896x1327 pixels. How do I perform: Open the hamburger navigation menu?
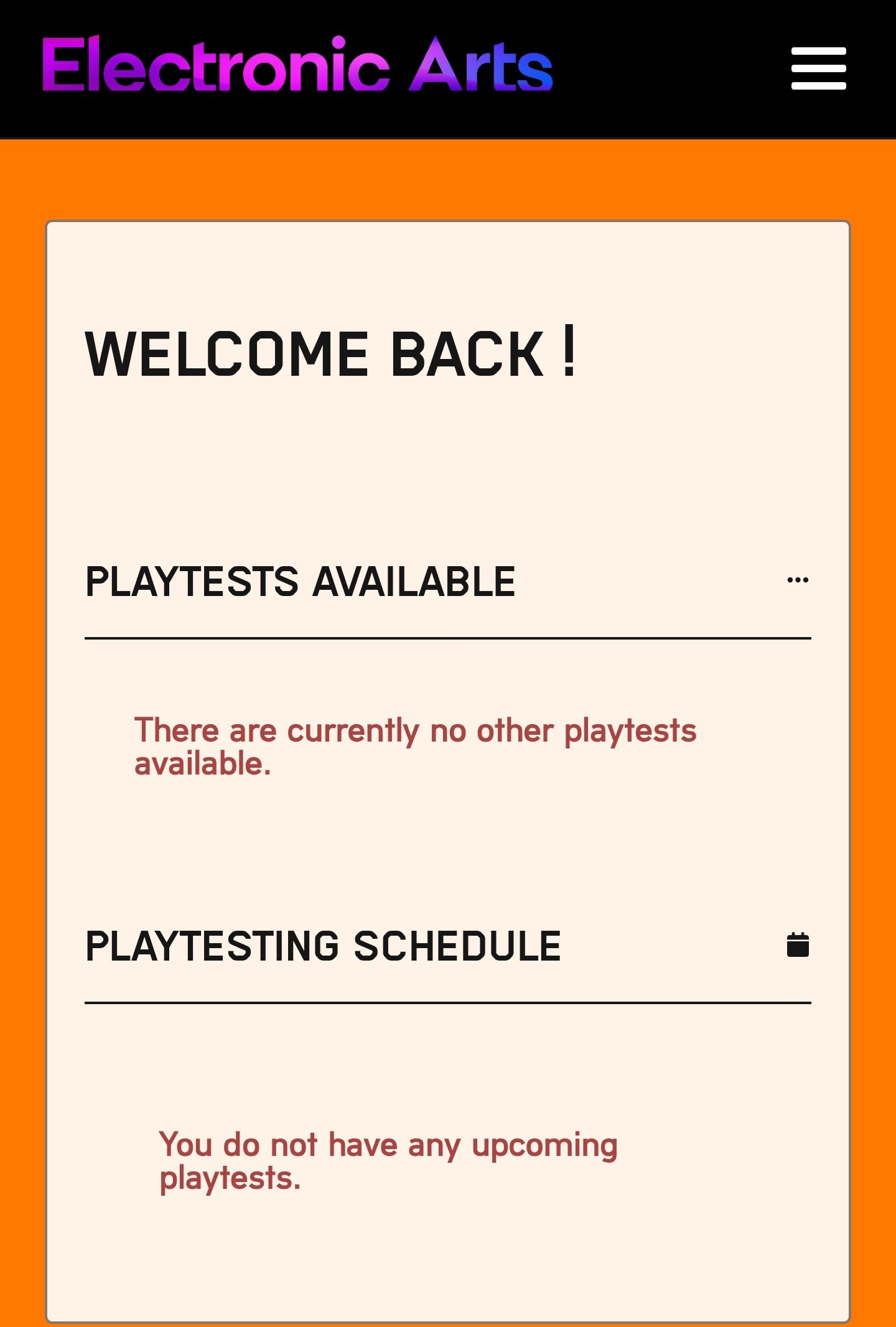point(818,68)
